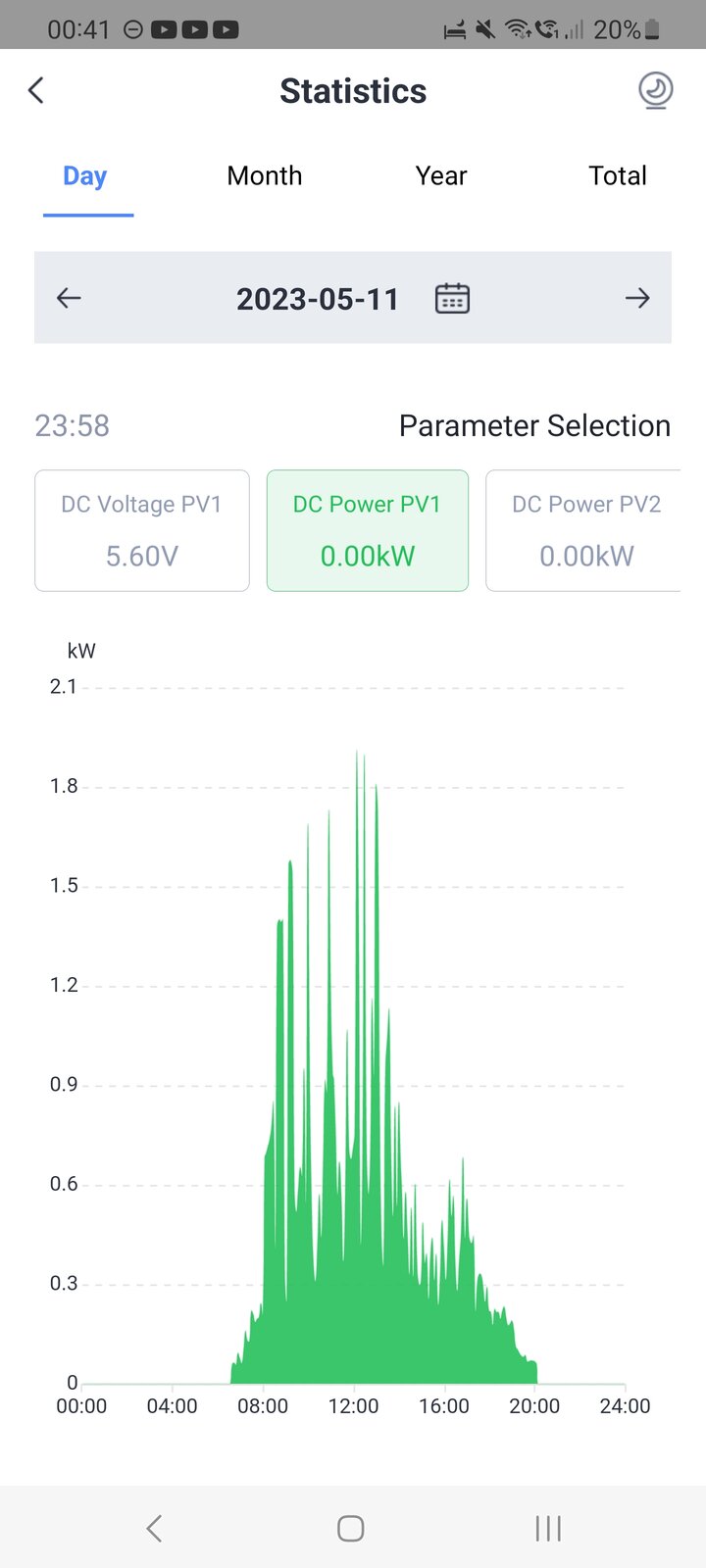Go to the next day
Image resolution: width=706 pixels, height=1568 pixels.
coord(637,298)
